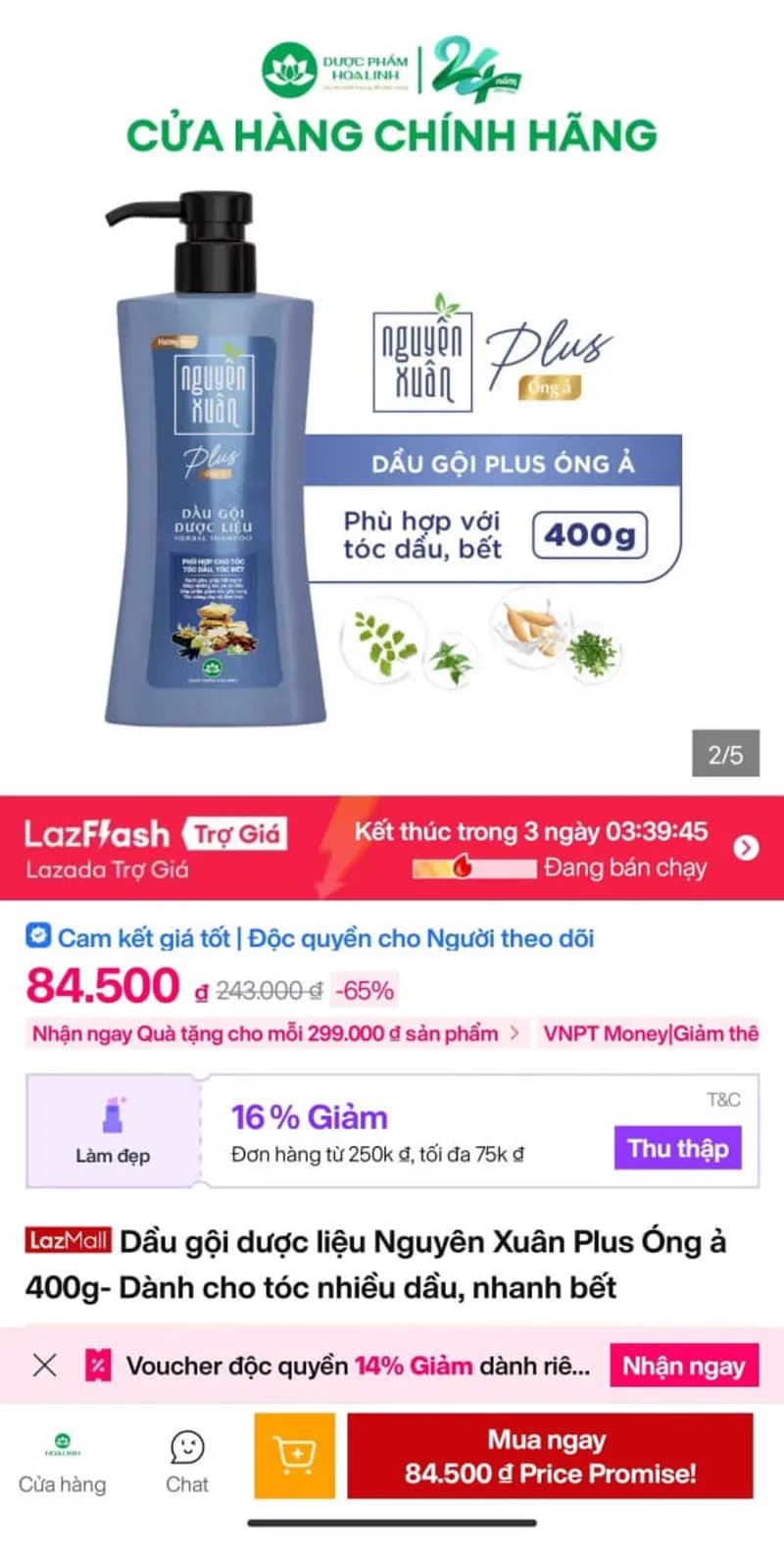Screen dimensions: 784x1541
Task: Claim voucher with Nhận ngay
Action: (x=683, y=1366)
